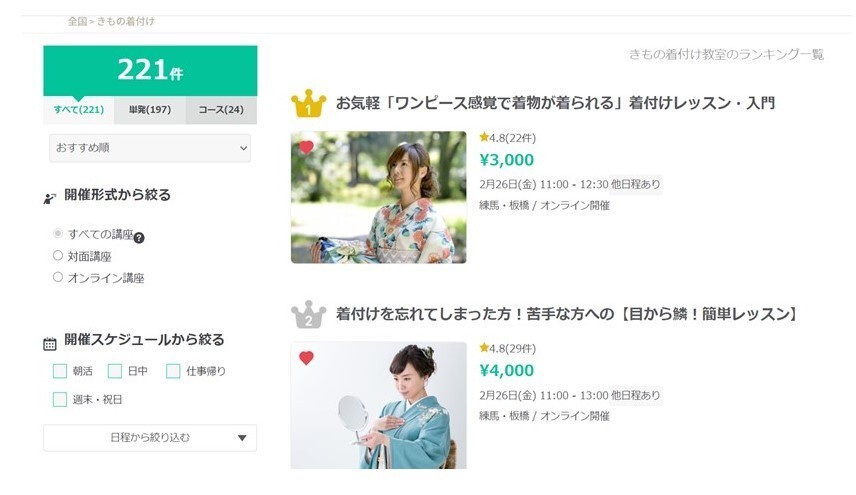Open the おすすめ順 sort dropdown

click(x=150, y=148)
